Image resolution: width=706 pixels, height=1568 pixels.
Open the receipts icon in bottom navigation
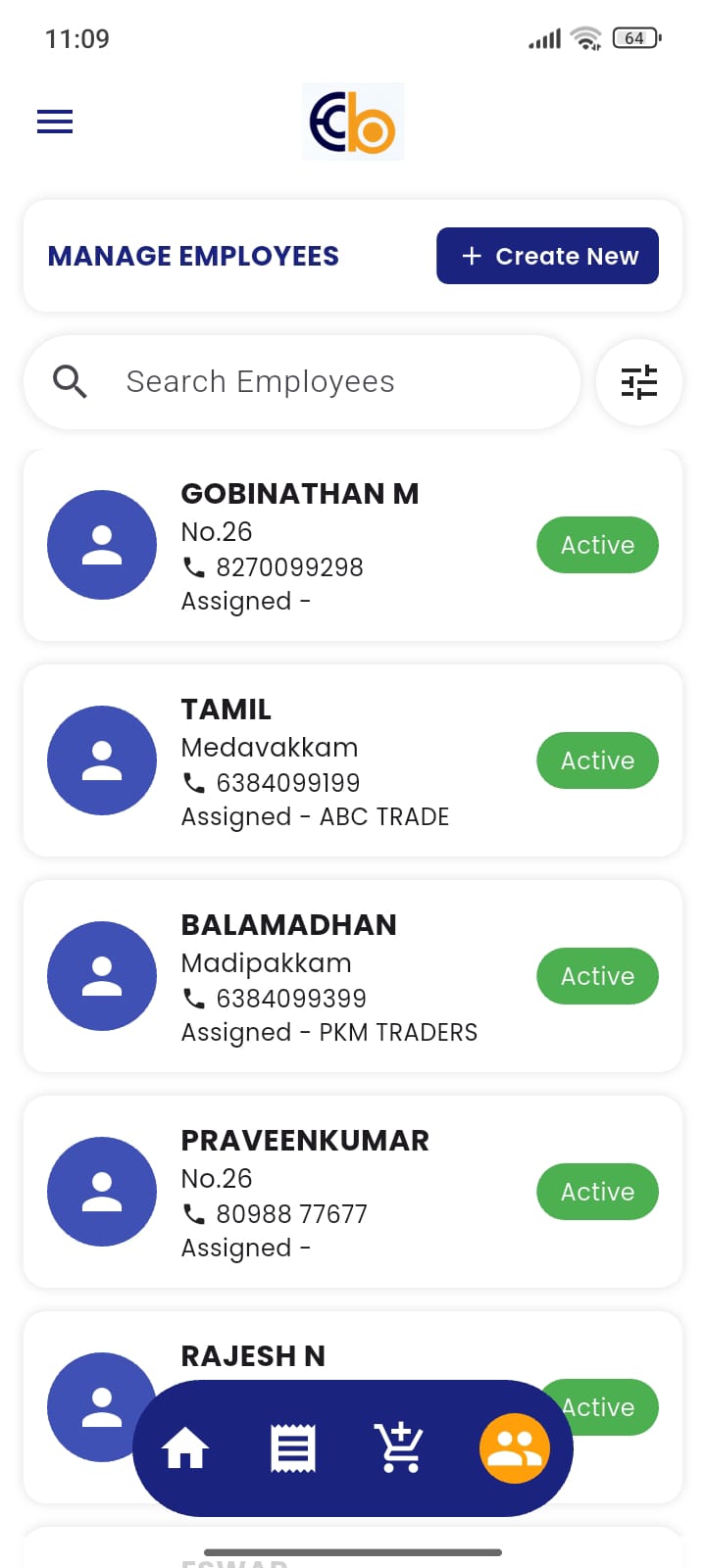[x=291, y=1447]
